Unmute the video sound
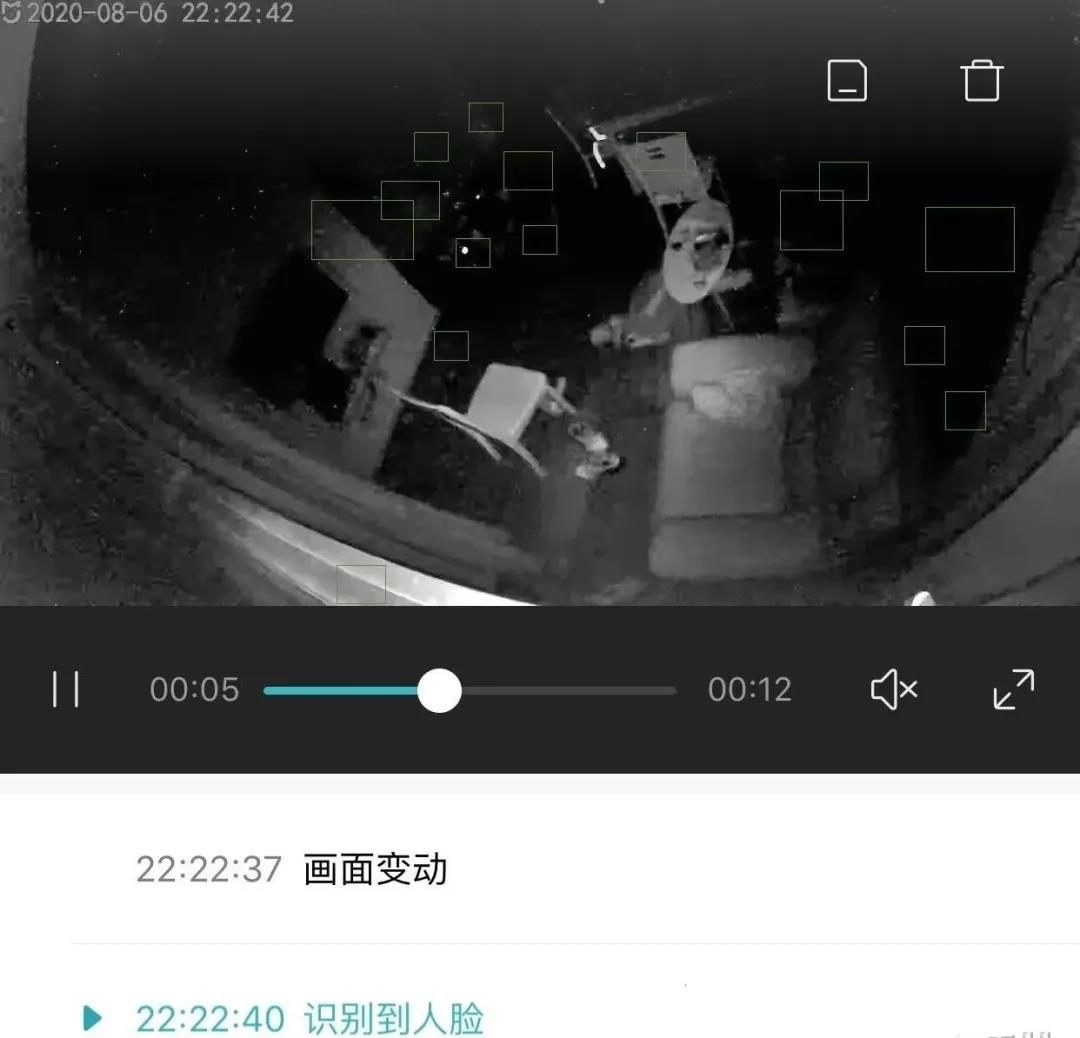 893,689
